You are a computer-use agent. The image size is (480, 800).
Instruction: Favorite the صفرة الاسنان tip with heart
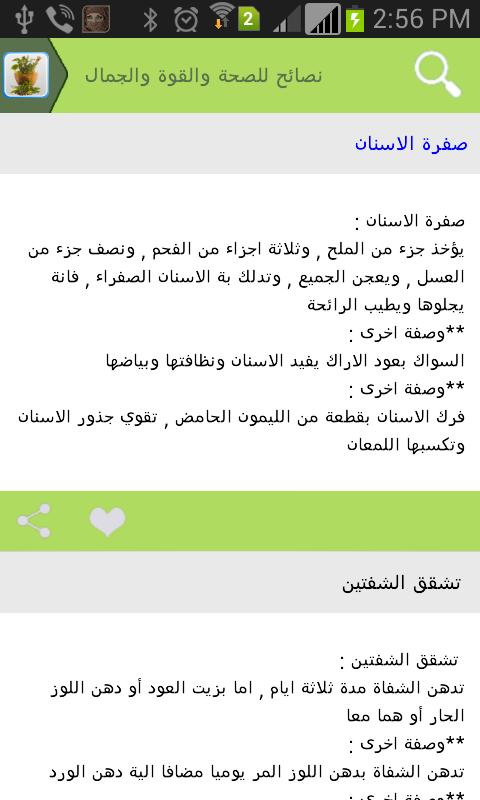tap(107, 521)
